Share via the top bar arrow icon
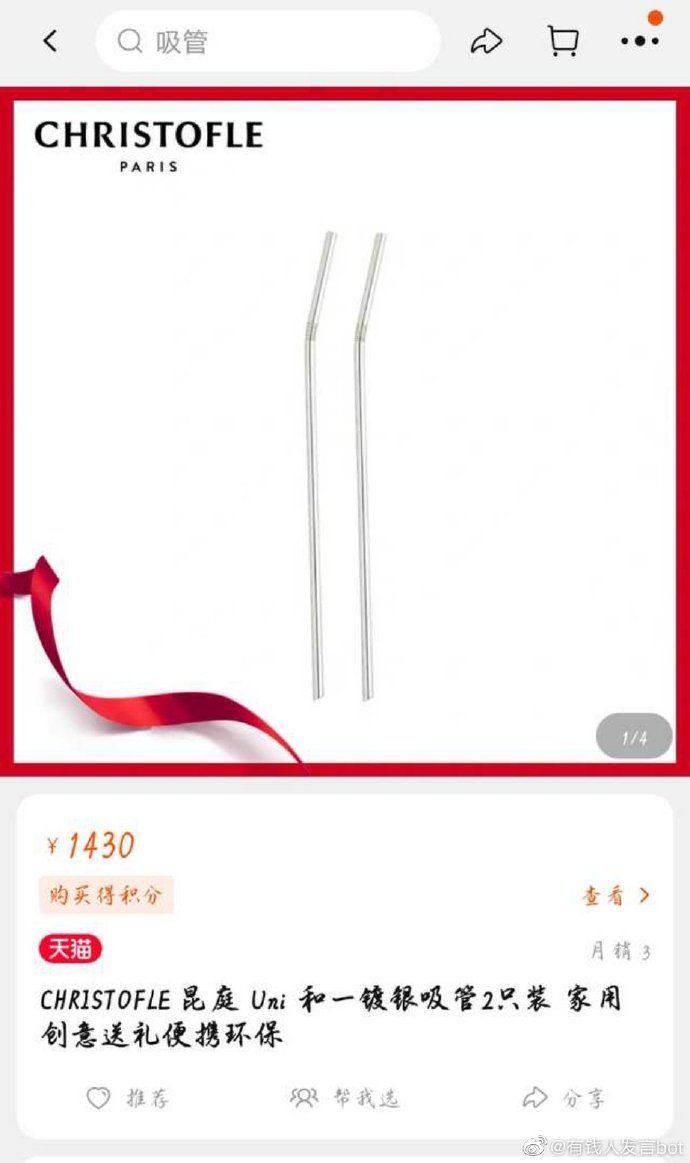This screenshot has height=1163, width=690. pos(486,41)
